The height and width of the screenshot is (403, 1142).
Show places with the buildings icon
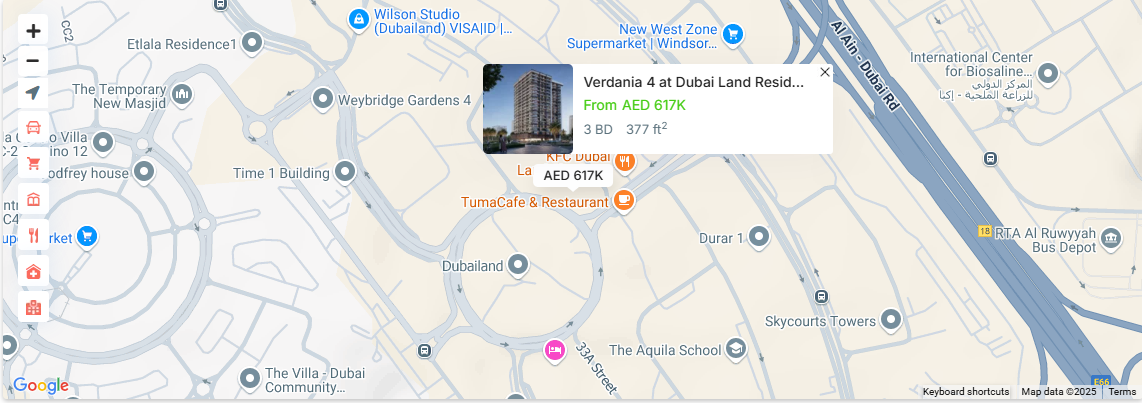33,307
